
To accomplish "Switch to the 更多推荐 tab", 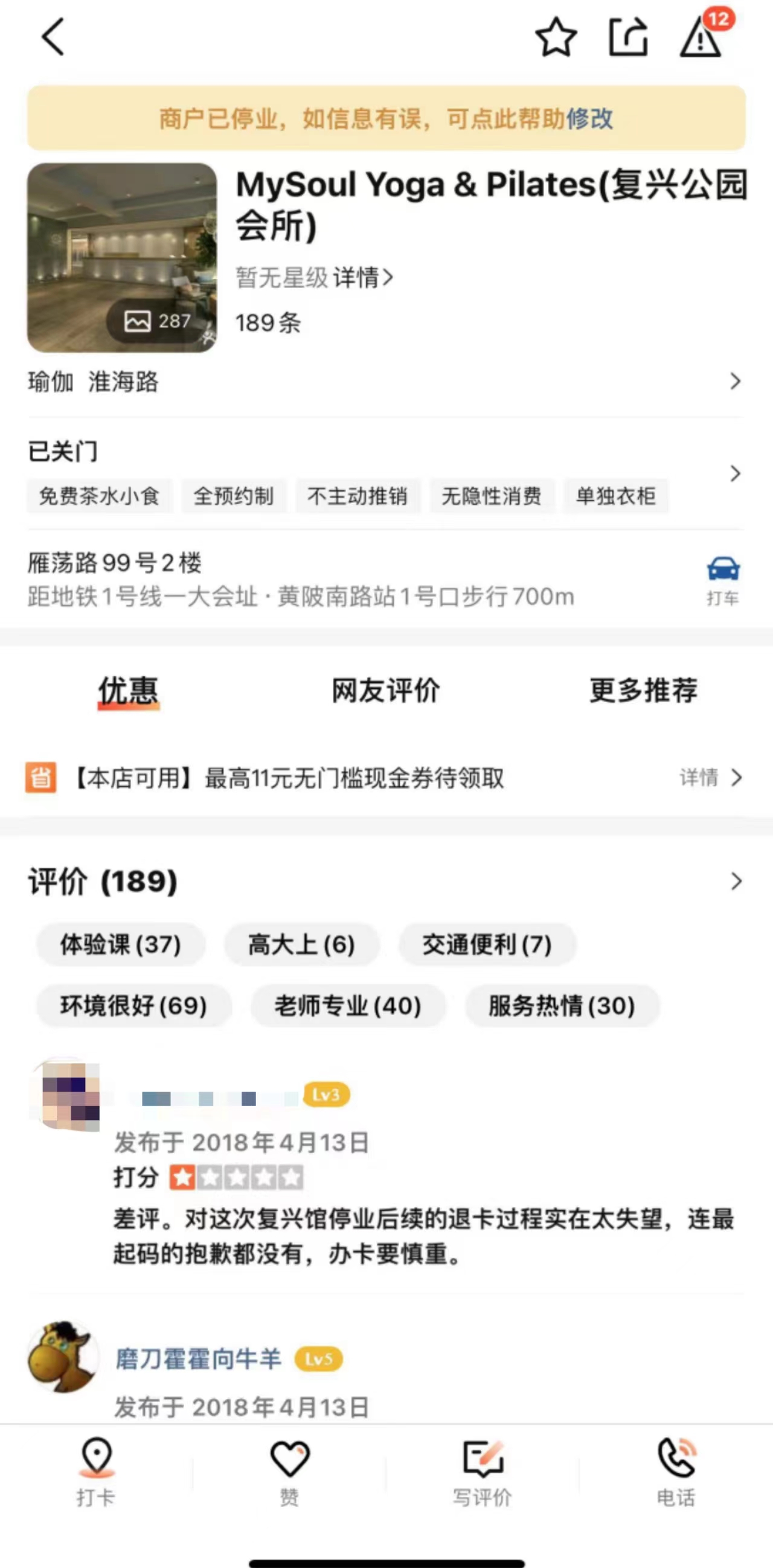I will (643, 691).
